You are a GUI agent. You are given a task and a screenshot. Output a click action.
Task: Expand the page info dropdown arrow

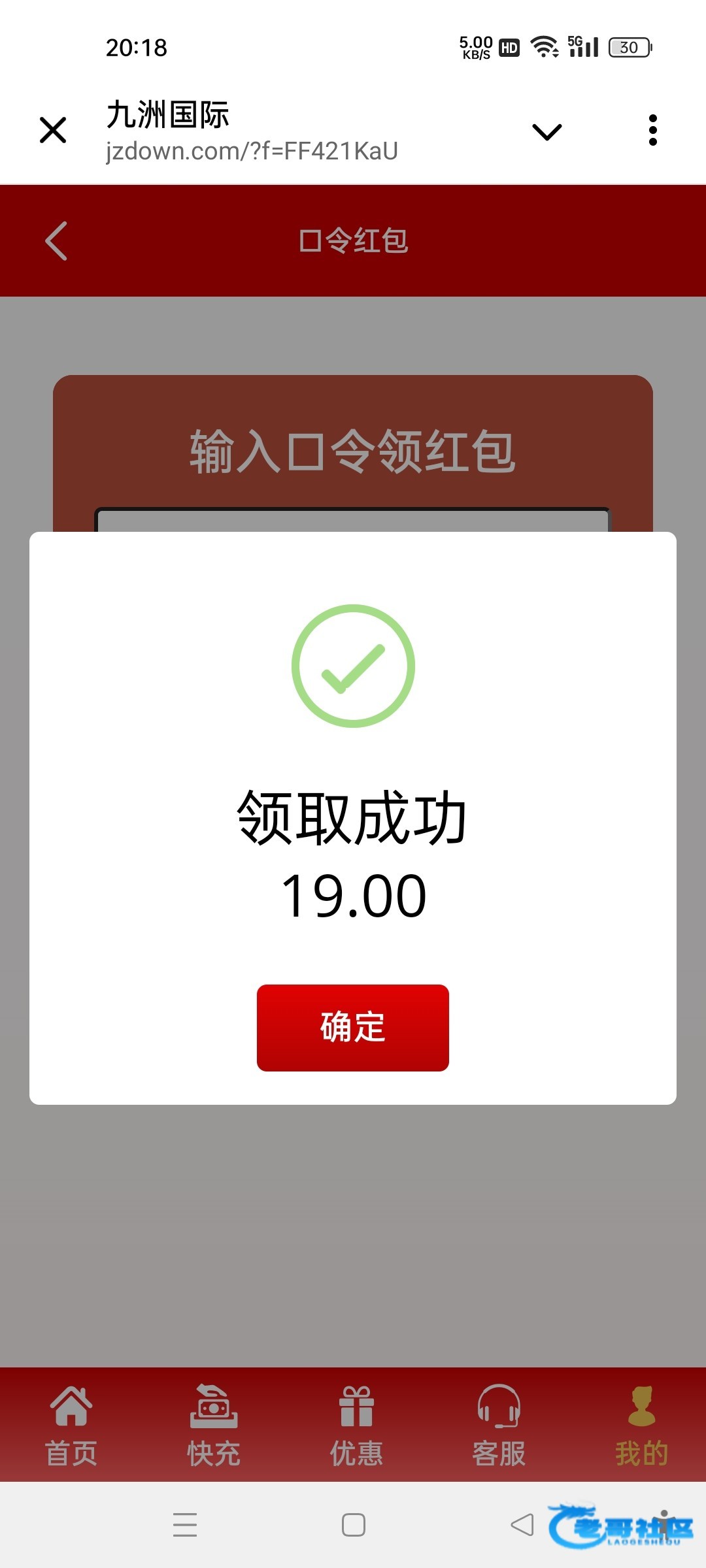coord(547,131)
